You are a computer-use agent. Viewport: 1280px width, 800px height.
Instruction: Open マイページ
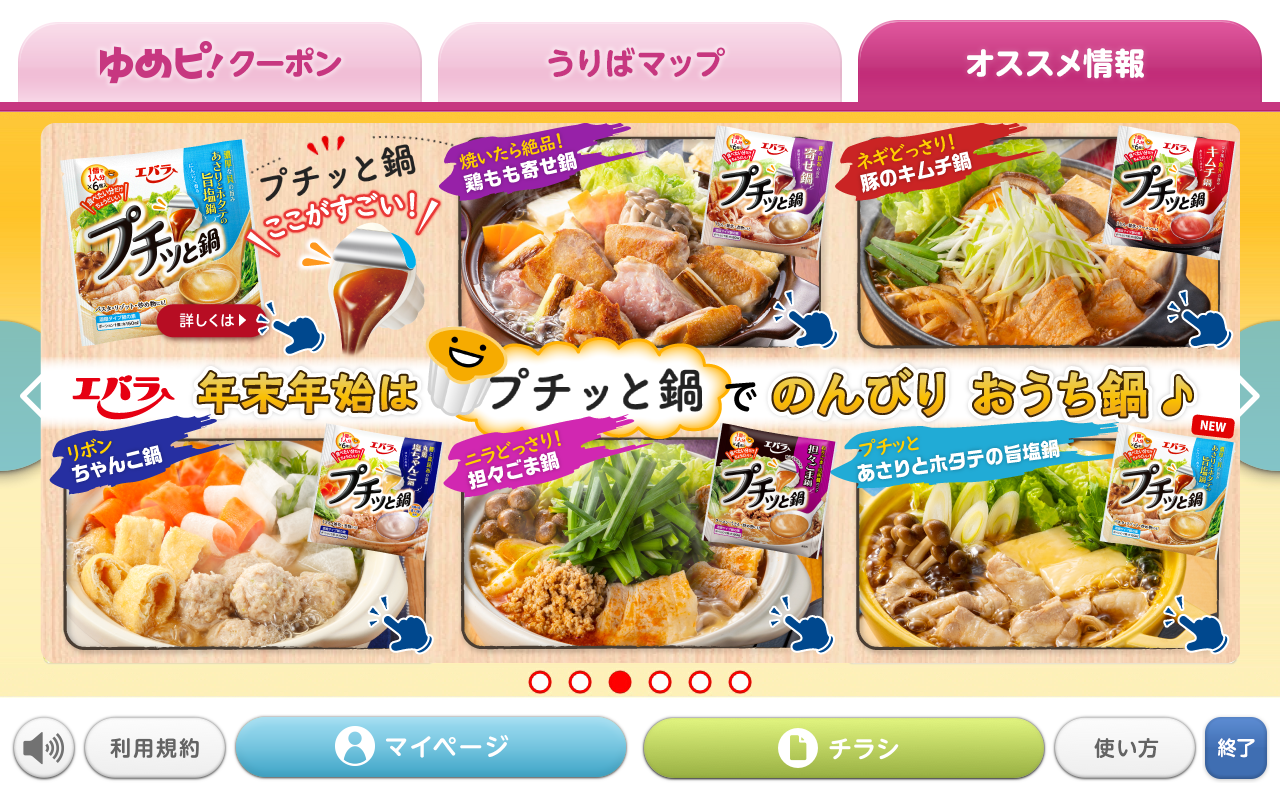pos(430,747)
